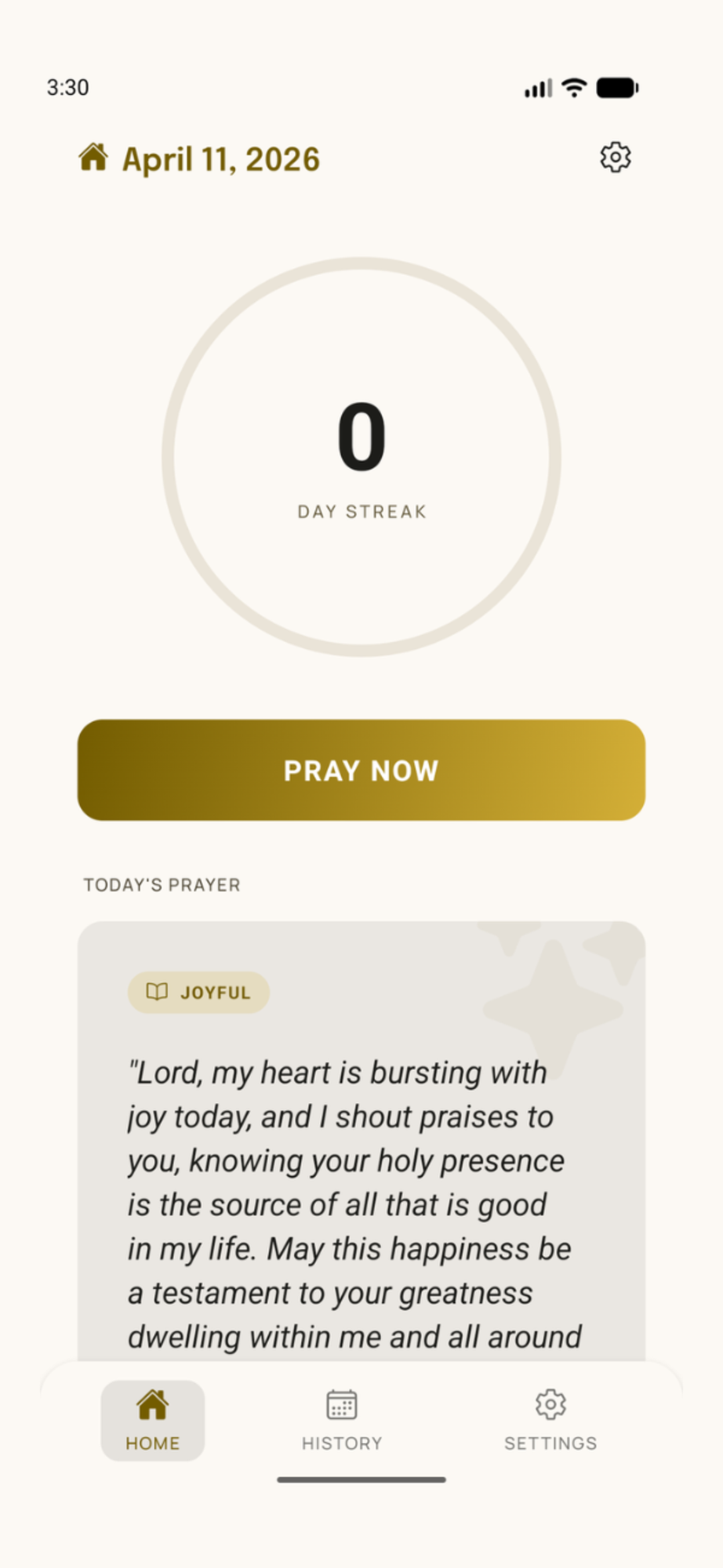Image resolution: width=723 pixels, height=1568 pixels.
Task: Open the date by tapping April 11, 2026
Action: coord(221,158)
